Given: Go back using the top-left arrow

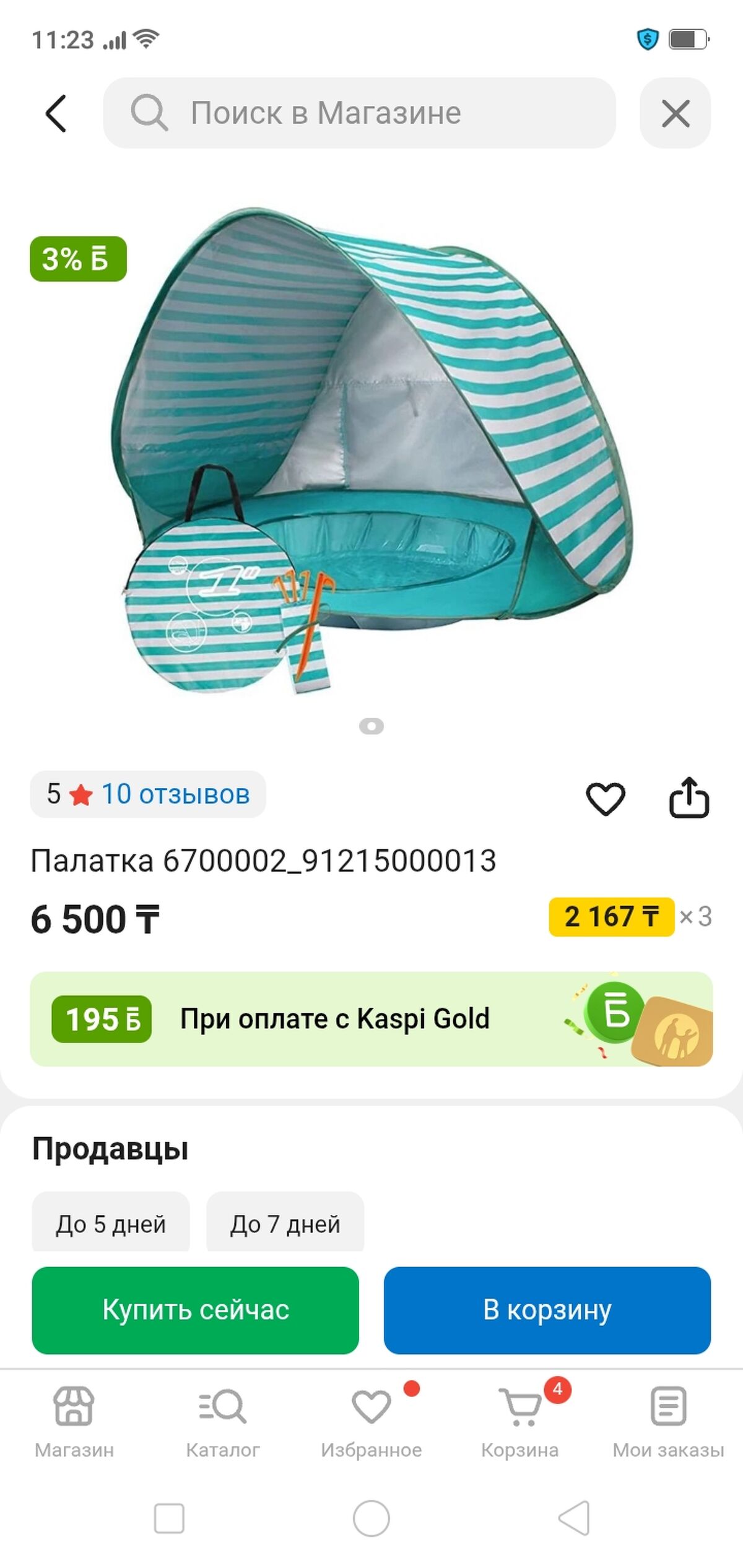Looking at the screenshot, I should pos(56,113).
